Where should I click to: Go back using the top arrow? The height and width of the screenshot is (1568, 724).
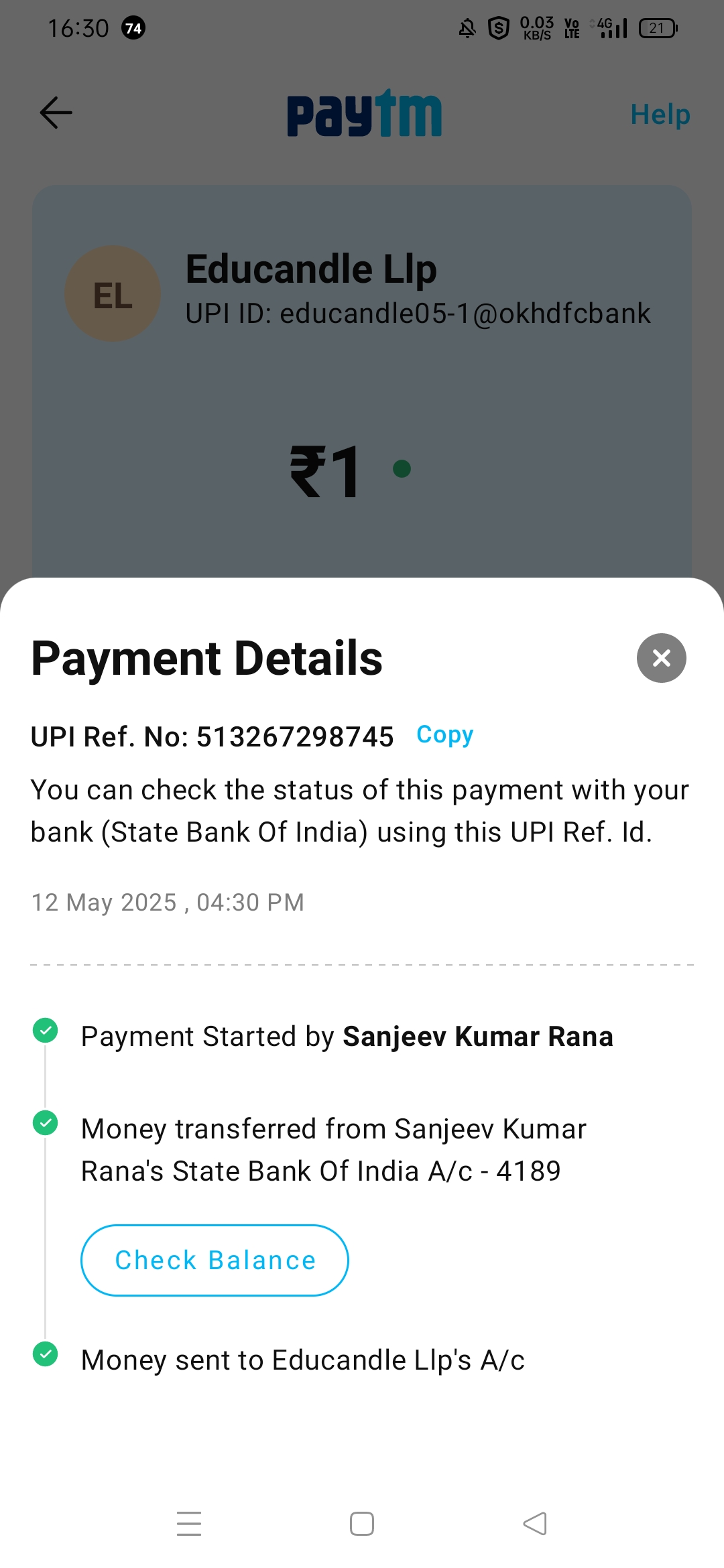tap(56, 113)
